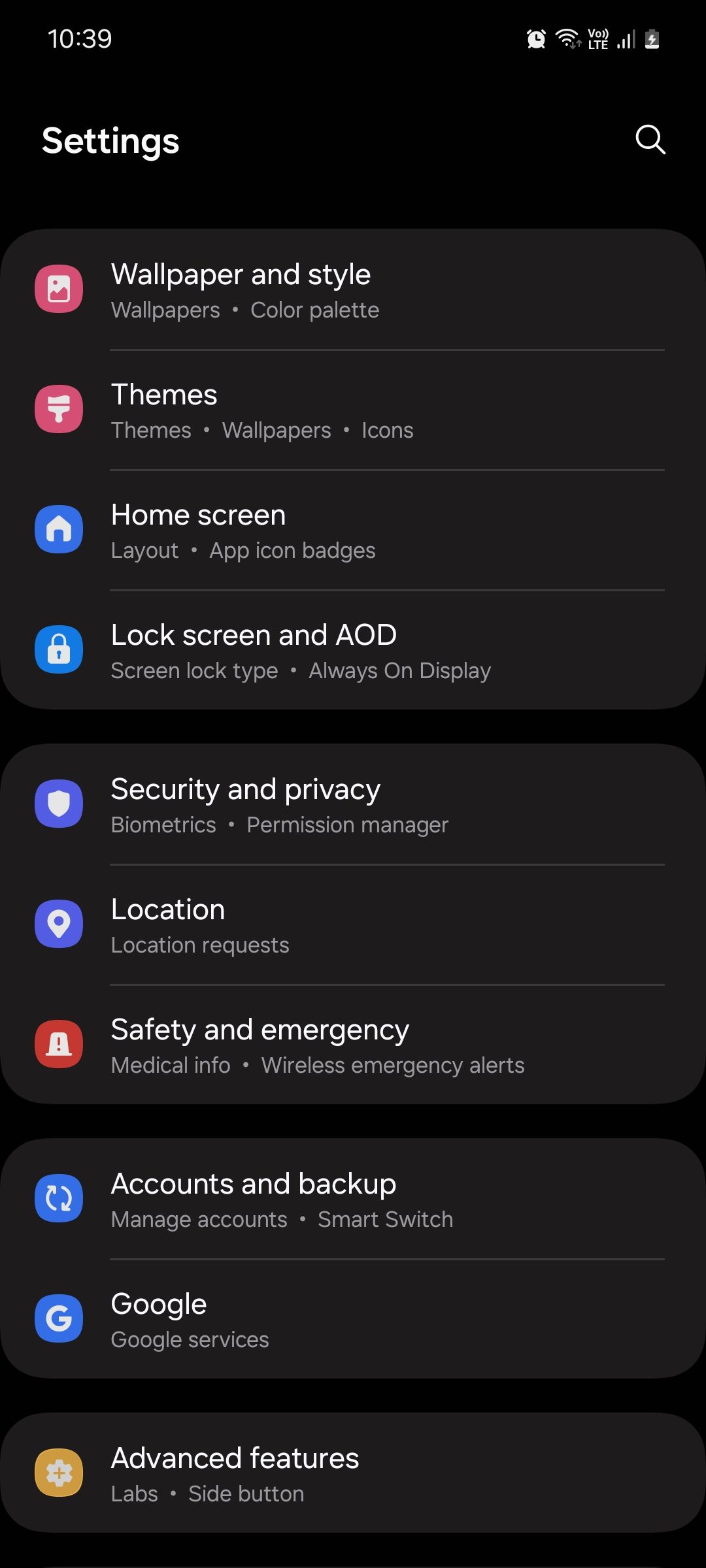This screenshot has width=706, height=1568.
Task: Tap the blue Home screen icon
Action: click(x=59, y=529)
